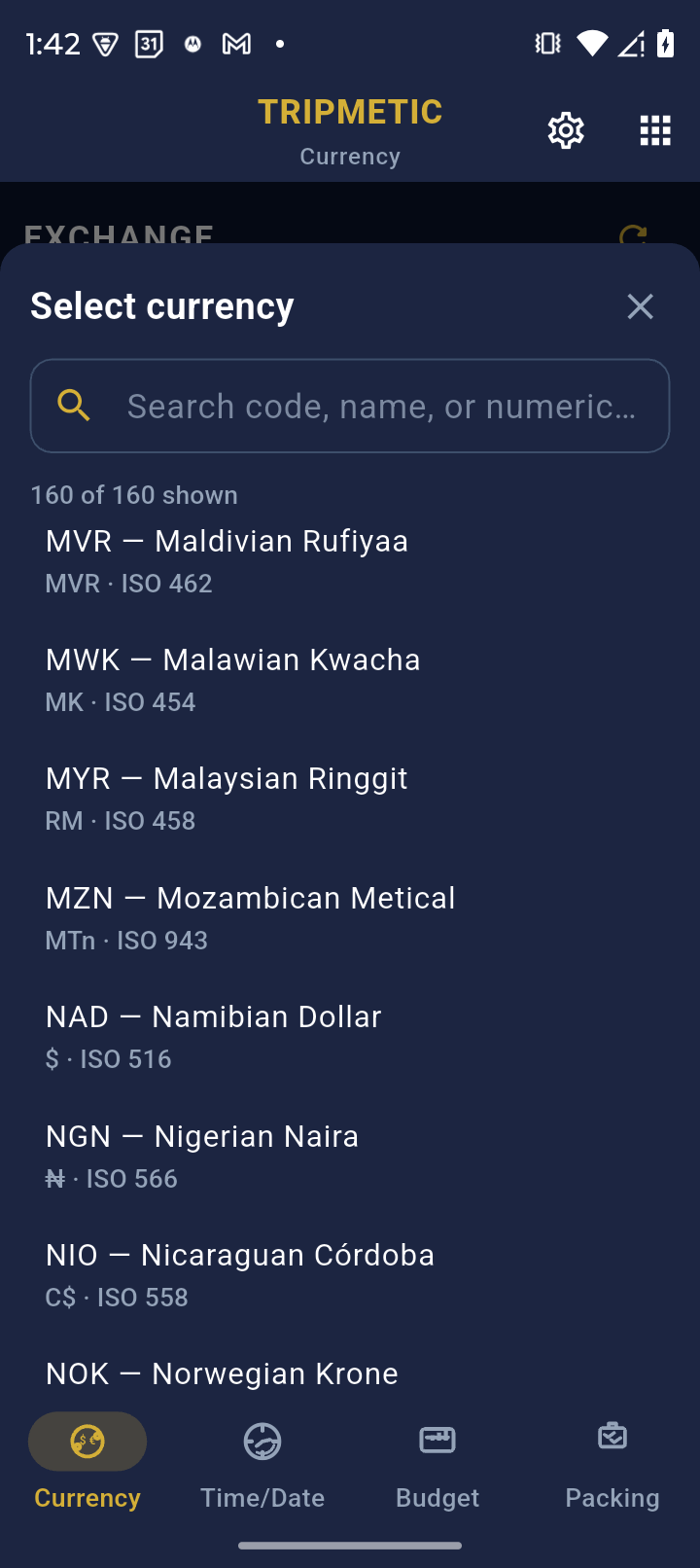Tap the currency search field
The width and height of the screenshot is (700, 1568).
coord(350,406)
